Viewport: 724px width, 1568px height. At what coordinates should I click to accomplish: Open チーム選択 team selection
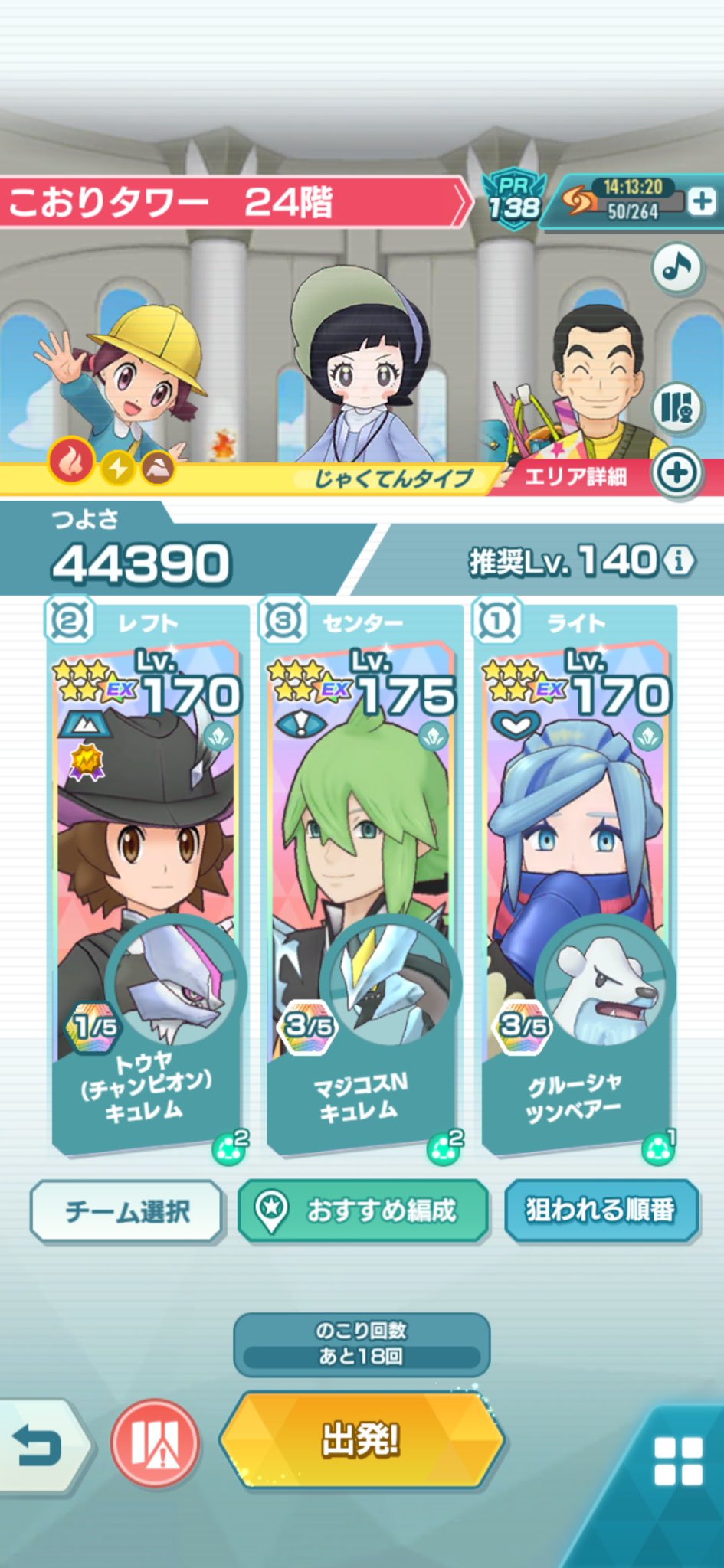pyautogui.click(x=127, y=1210)
